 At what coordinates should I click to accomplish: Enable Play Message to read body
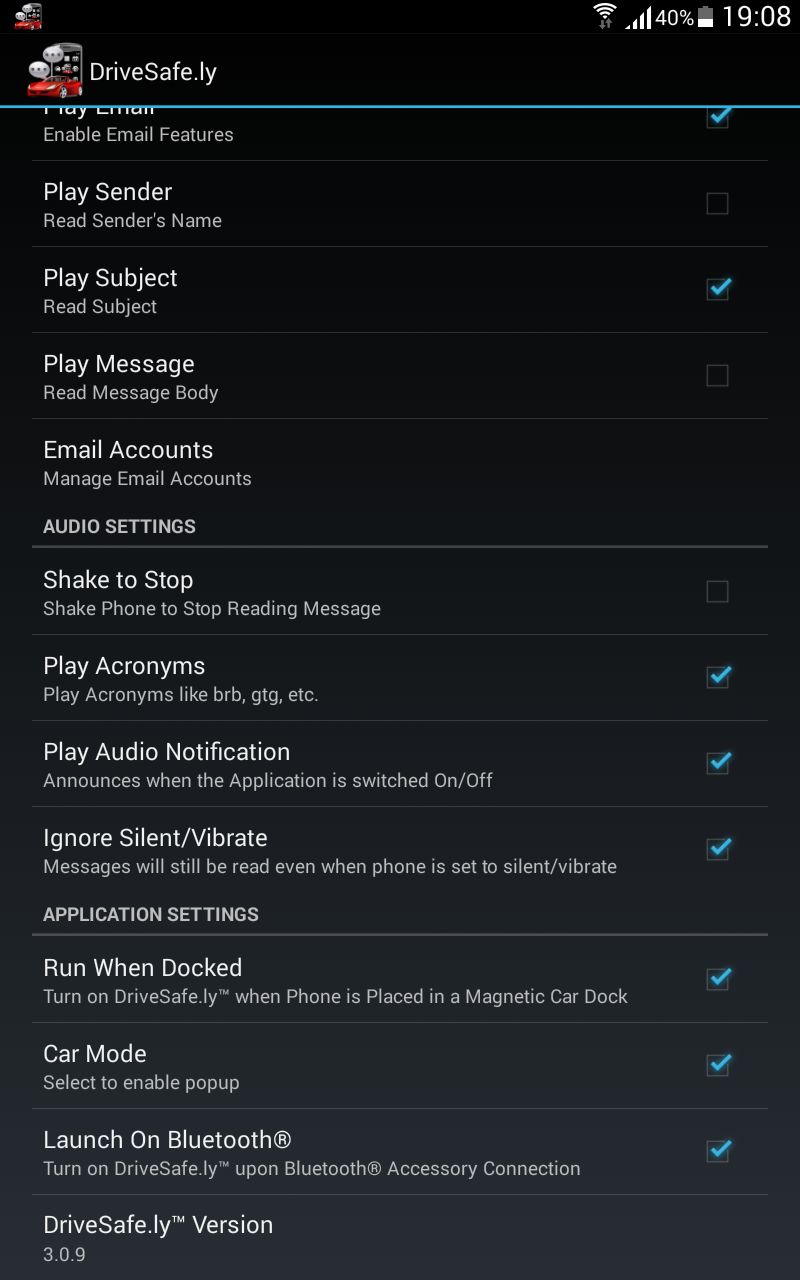pyautogui.click(x=717, y=376)
